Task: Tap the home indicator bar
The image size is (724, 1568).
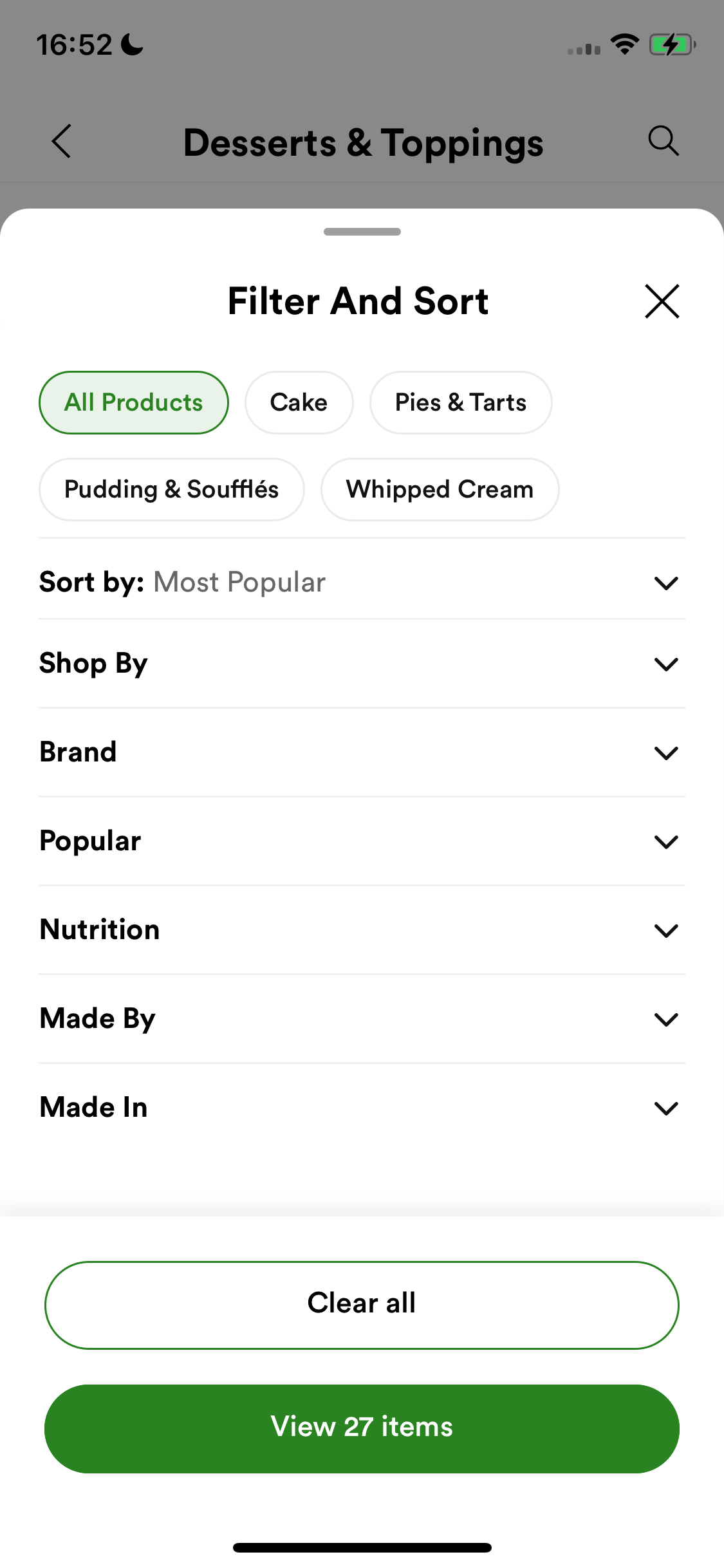Action: coord(362,1547)
